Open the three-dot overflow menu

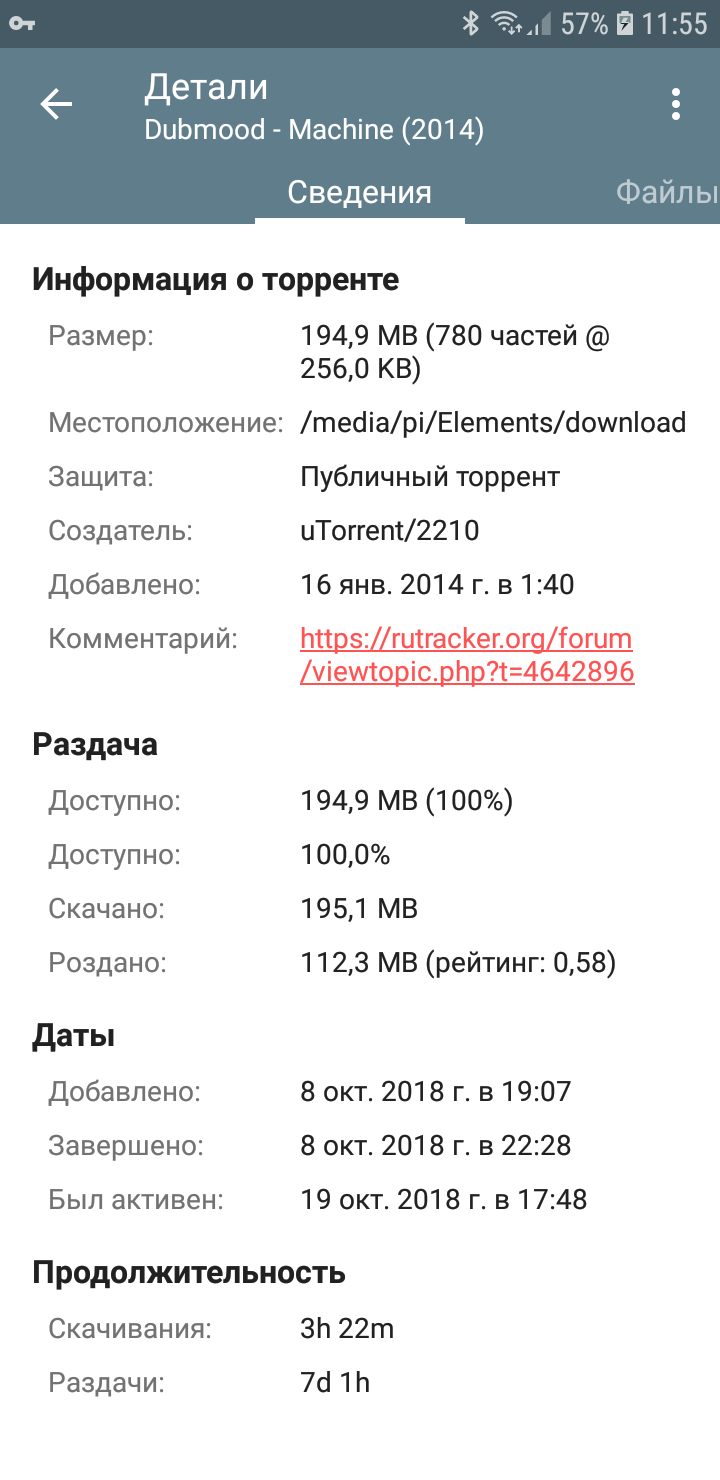point(676,104)
